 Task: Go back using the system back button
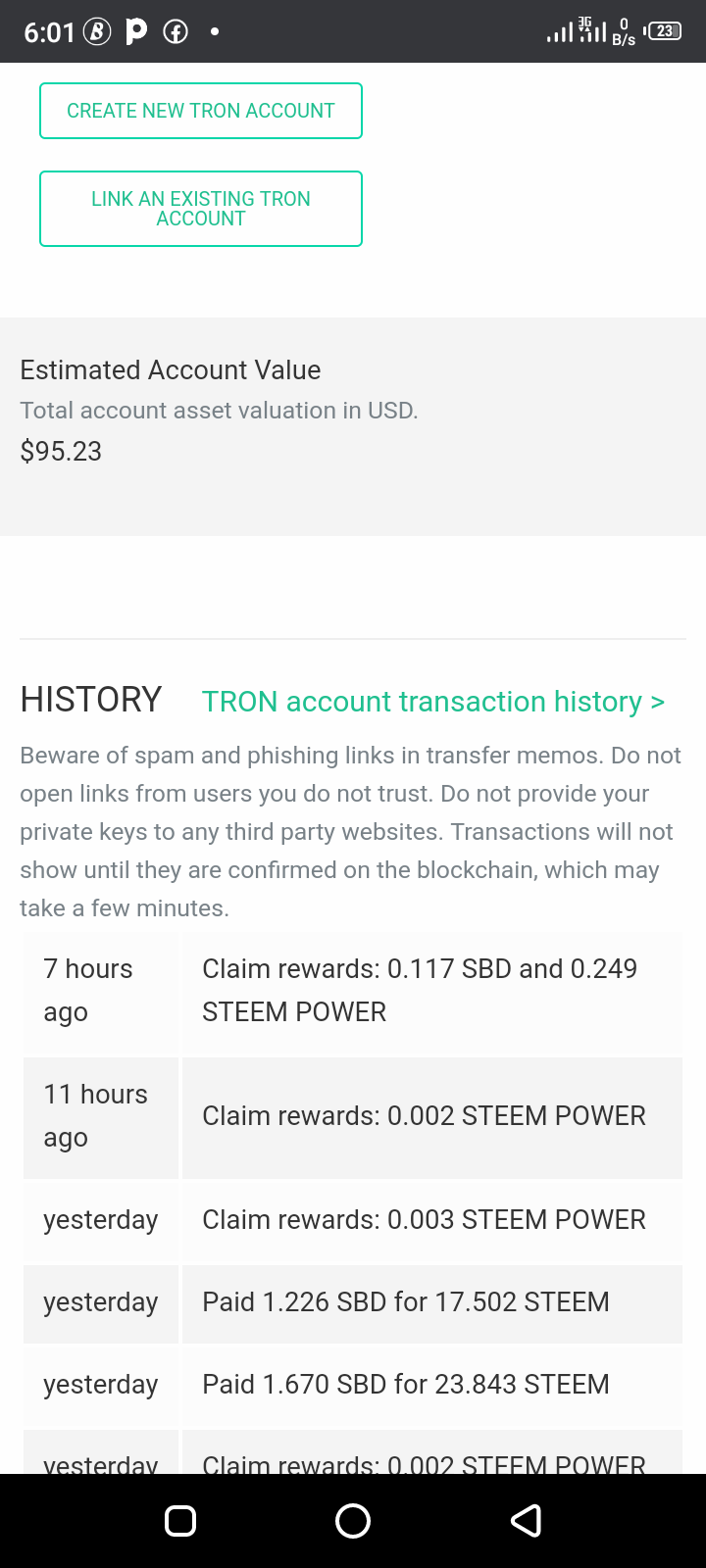point(527,1521)
